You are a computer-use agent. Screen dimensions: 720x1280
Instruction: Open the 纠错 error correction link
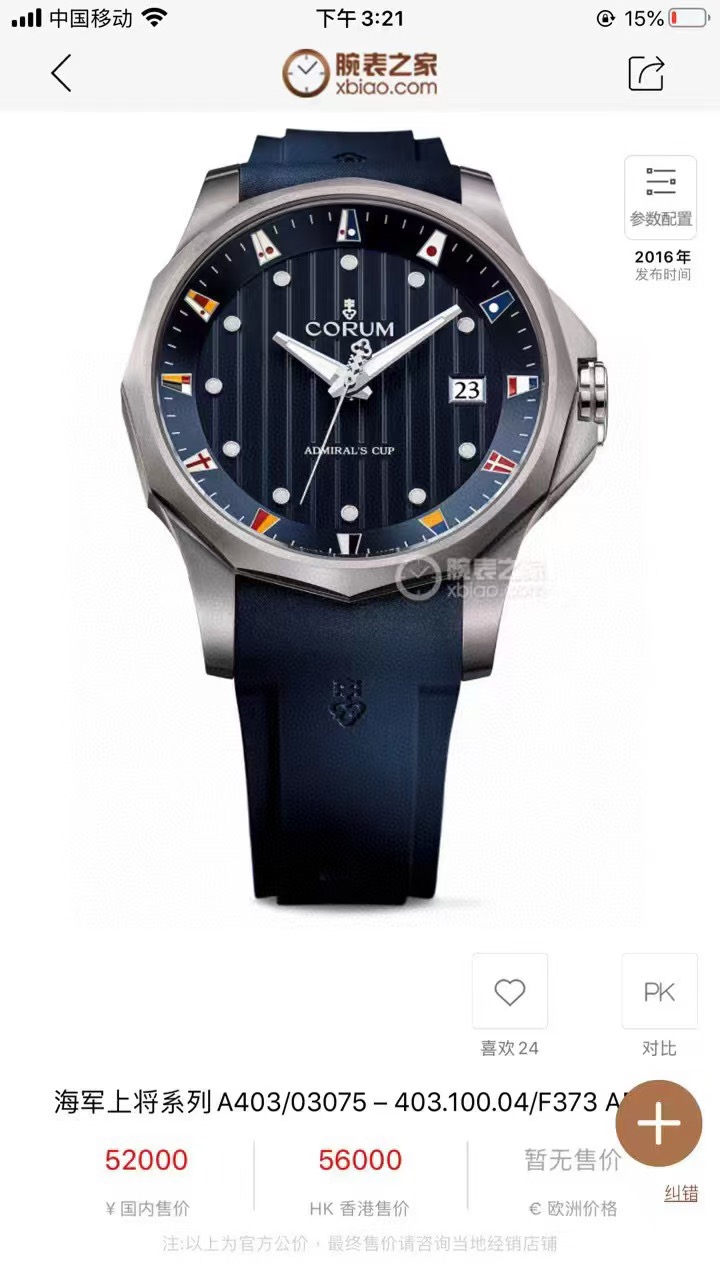(x=681, y=1193)
